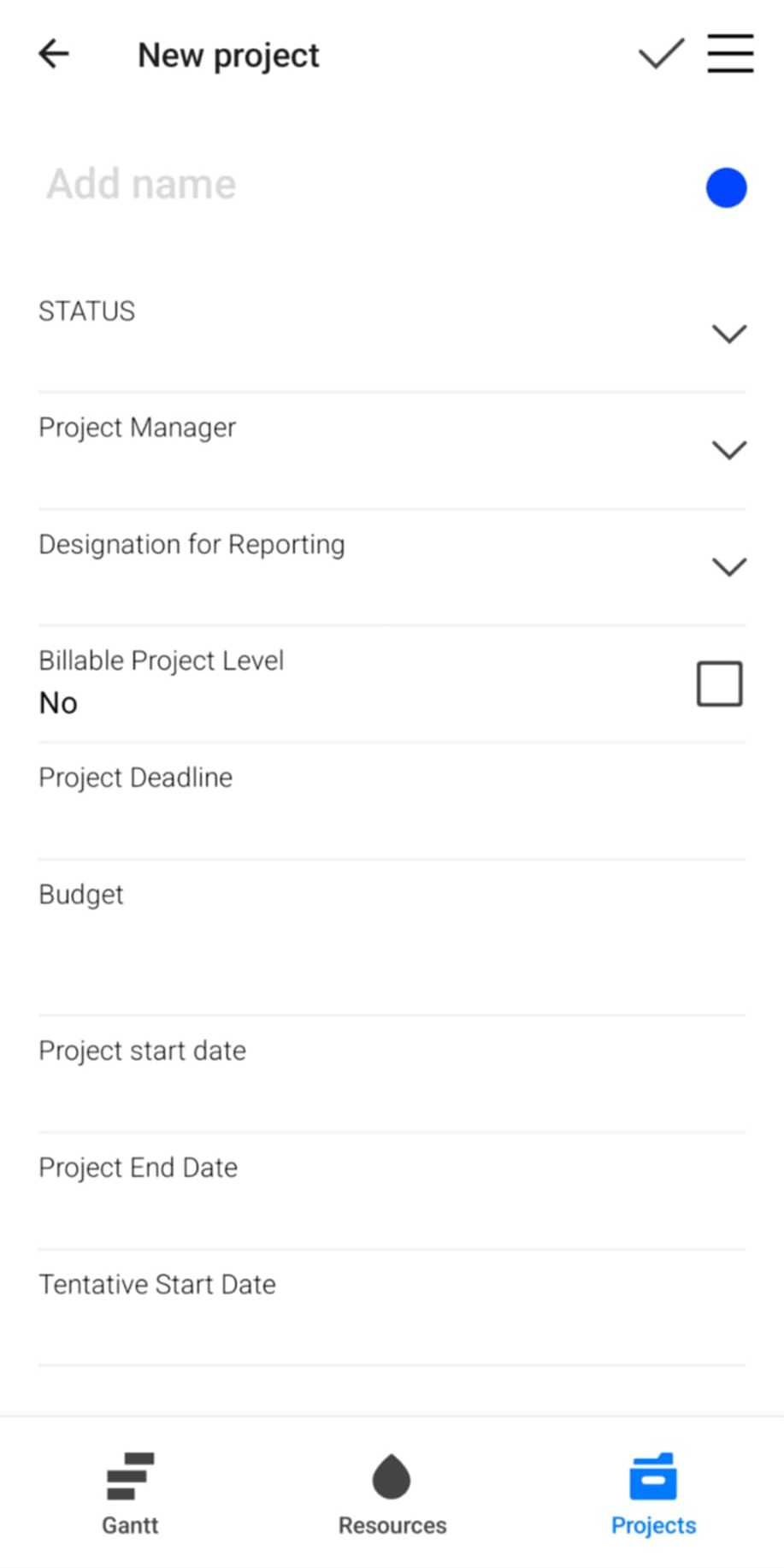Open the hamburger menu
Viewport: 784px width, 1568px height.
pos(729,54)
